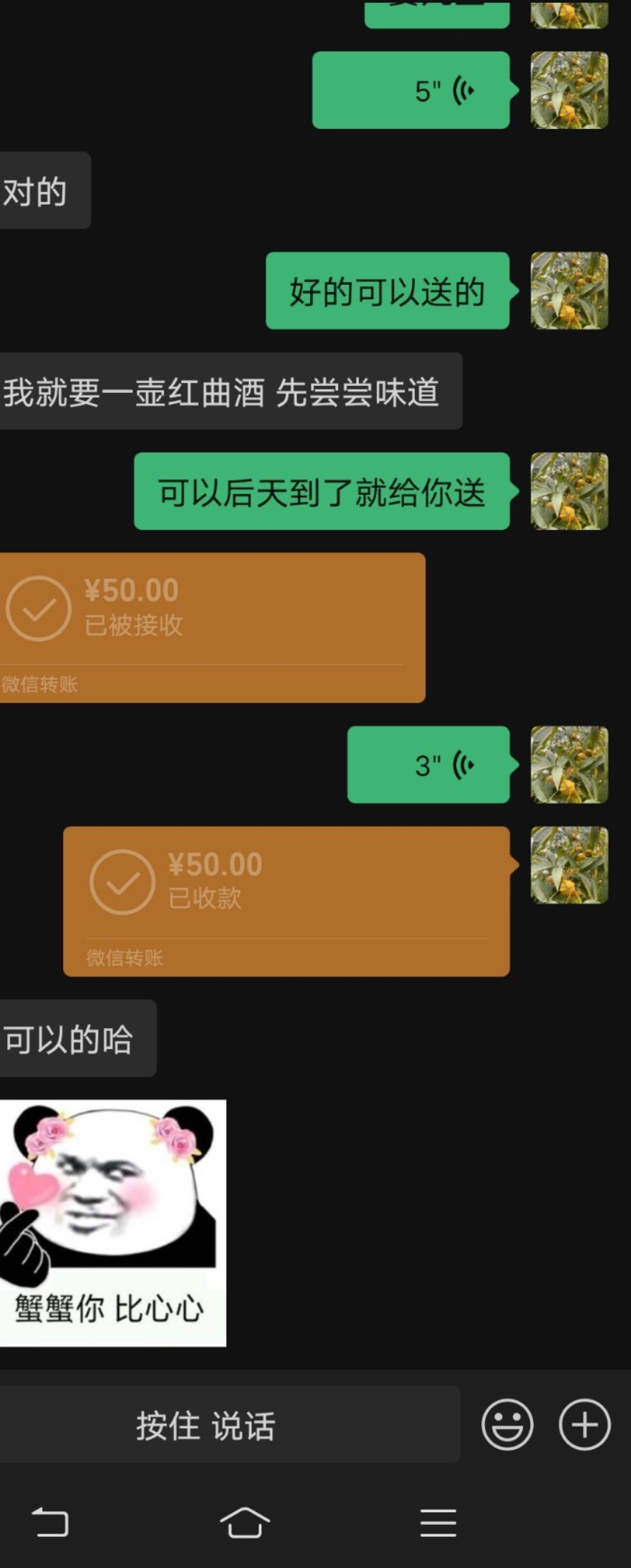Go back with the system back button
Viewport: 631px width, 1568px height.
click(50, 1521)
